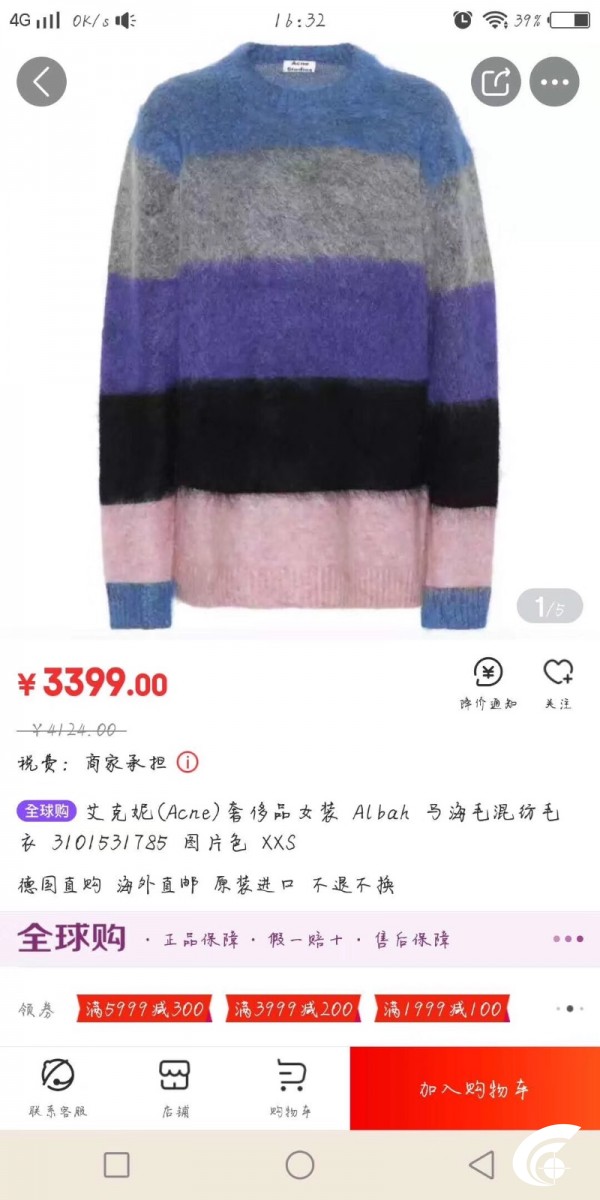Go back using the top-left arrow

pos(41,82)
